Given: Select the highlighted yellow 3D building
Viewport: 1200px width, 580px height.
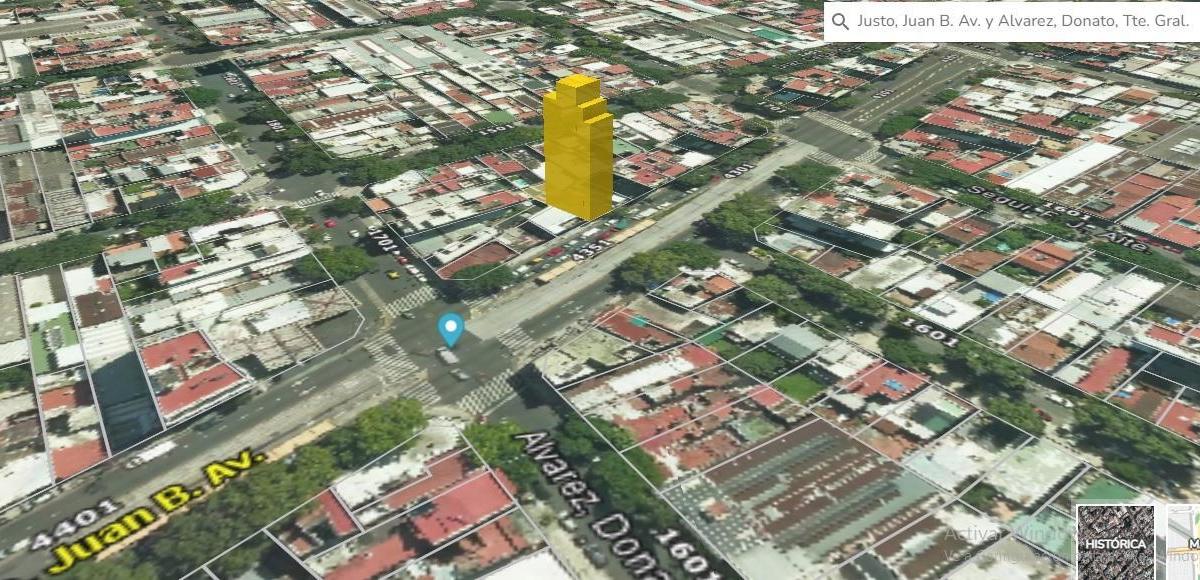Looking at the screenshot, I should pyautogui.click(x=578, y=150).
